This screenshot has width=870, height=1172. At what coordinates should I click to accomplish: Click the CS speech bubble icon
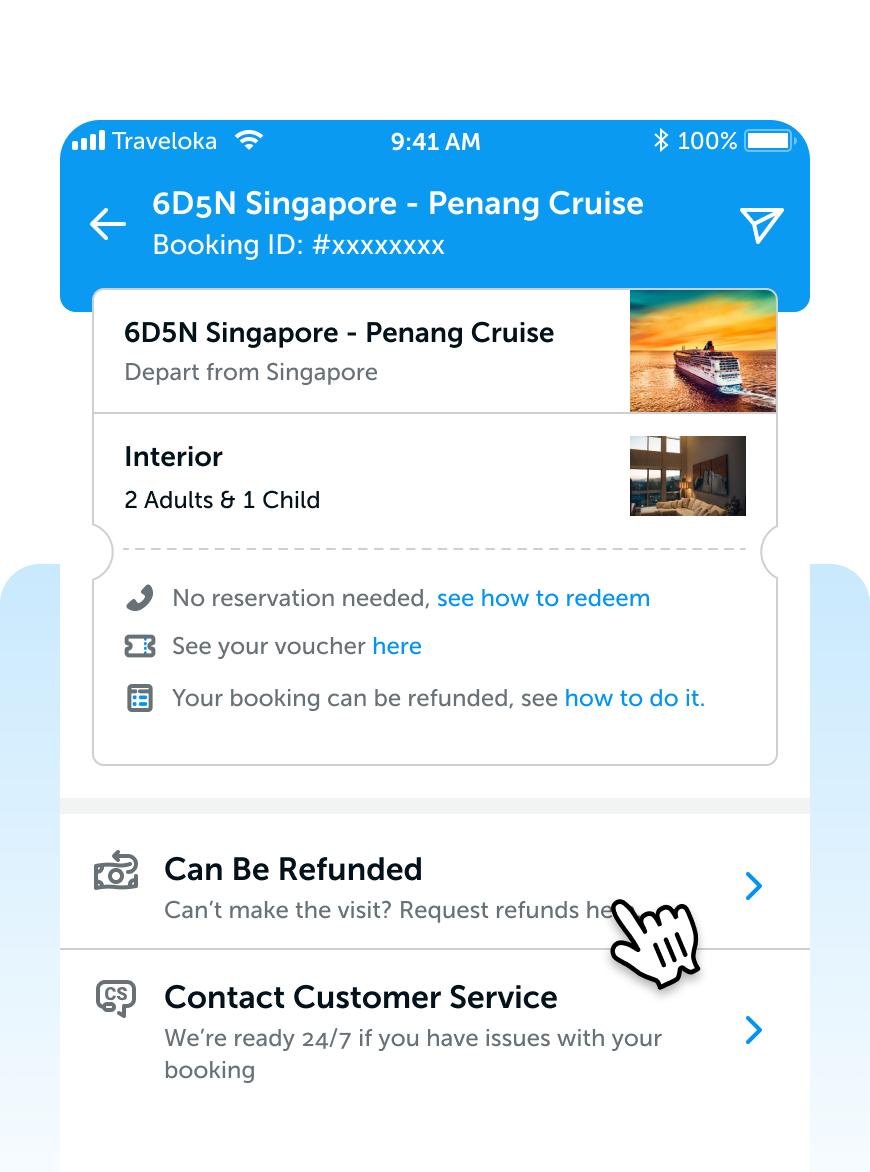(116, 998)
